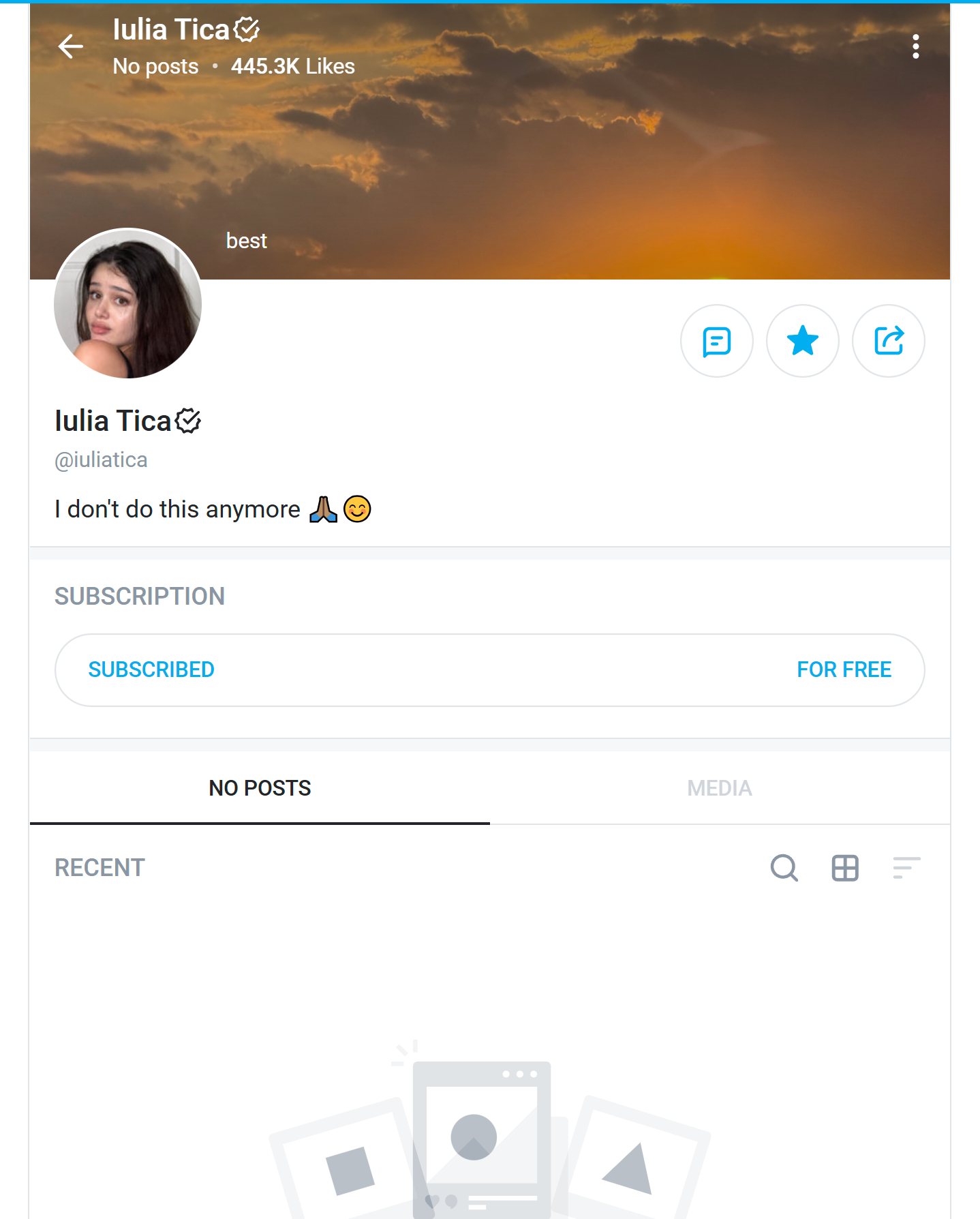Share this profile

coord(888,341)
